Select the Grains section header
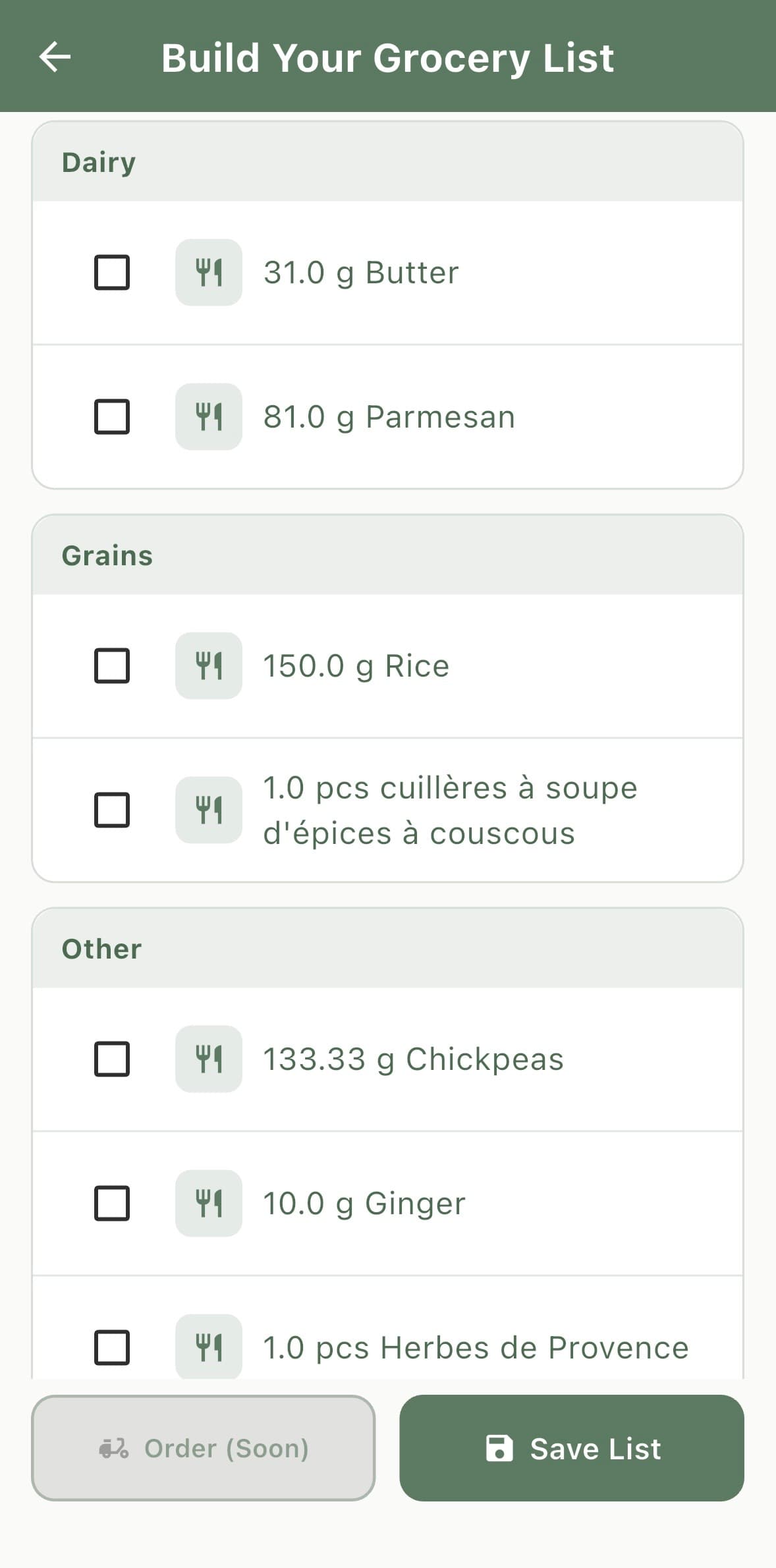 coord(107,554)
